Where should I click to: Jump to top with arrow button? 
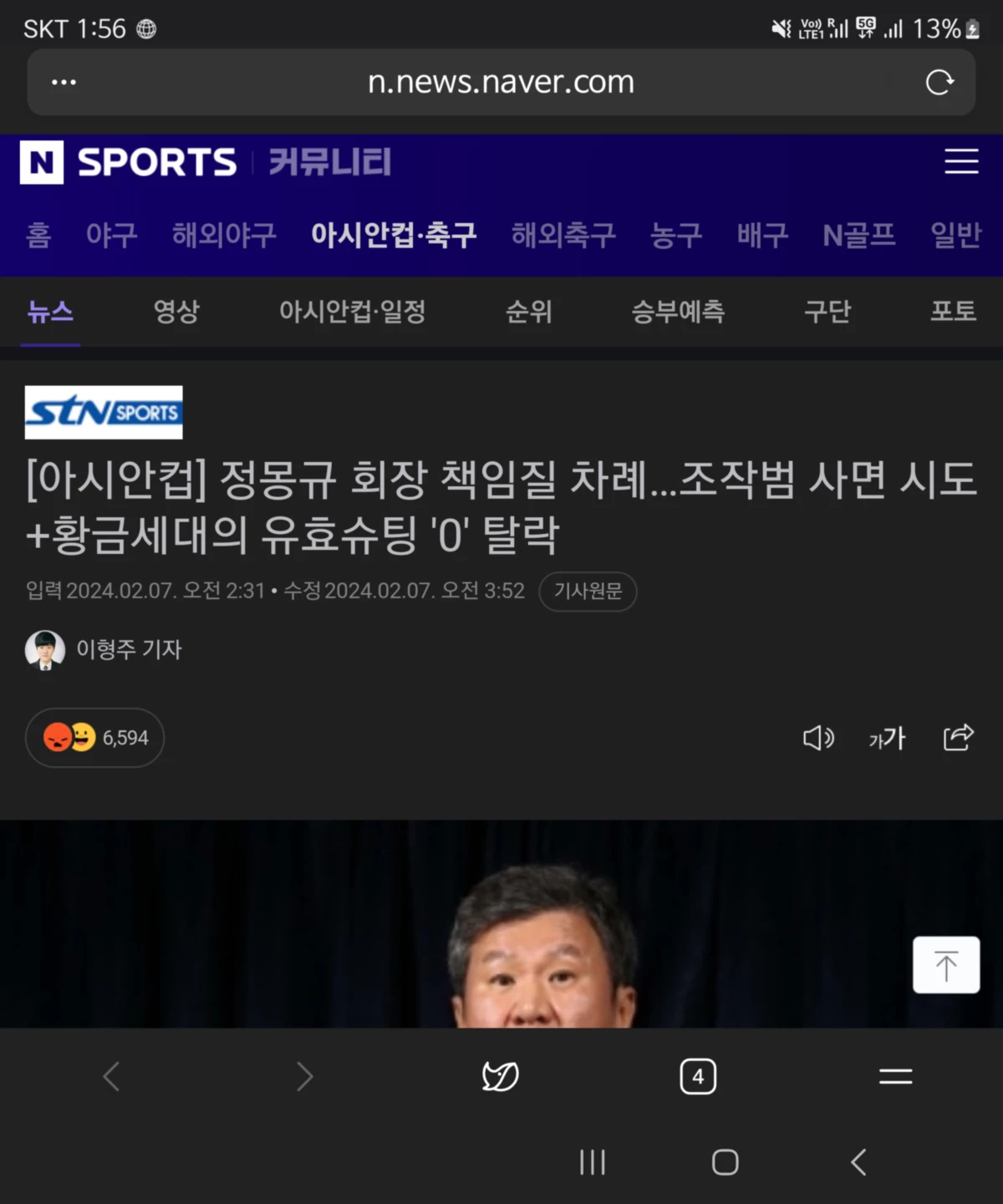(945, 965)
